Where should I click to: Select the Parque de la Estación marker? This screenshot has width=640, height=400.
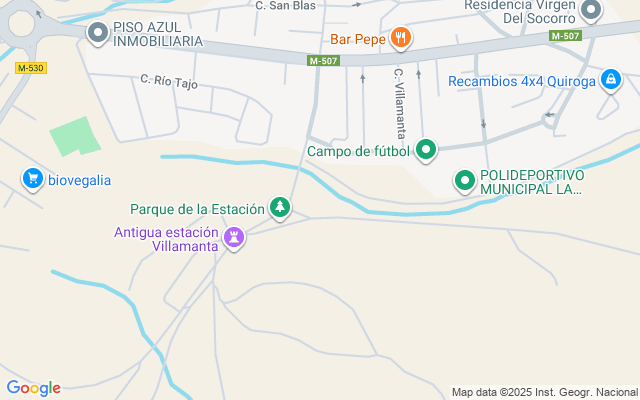(280, 208)
